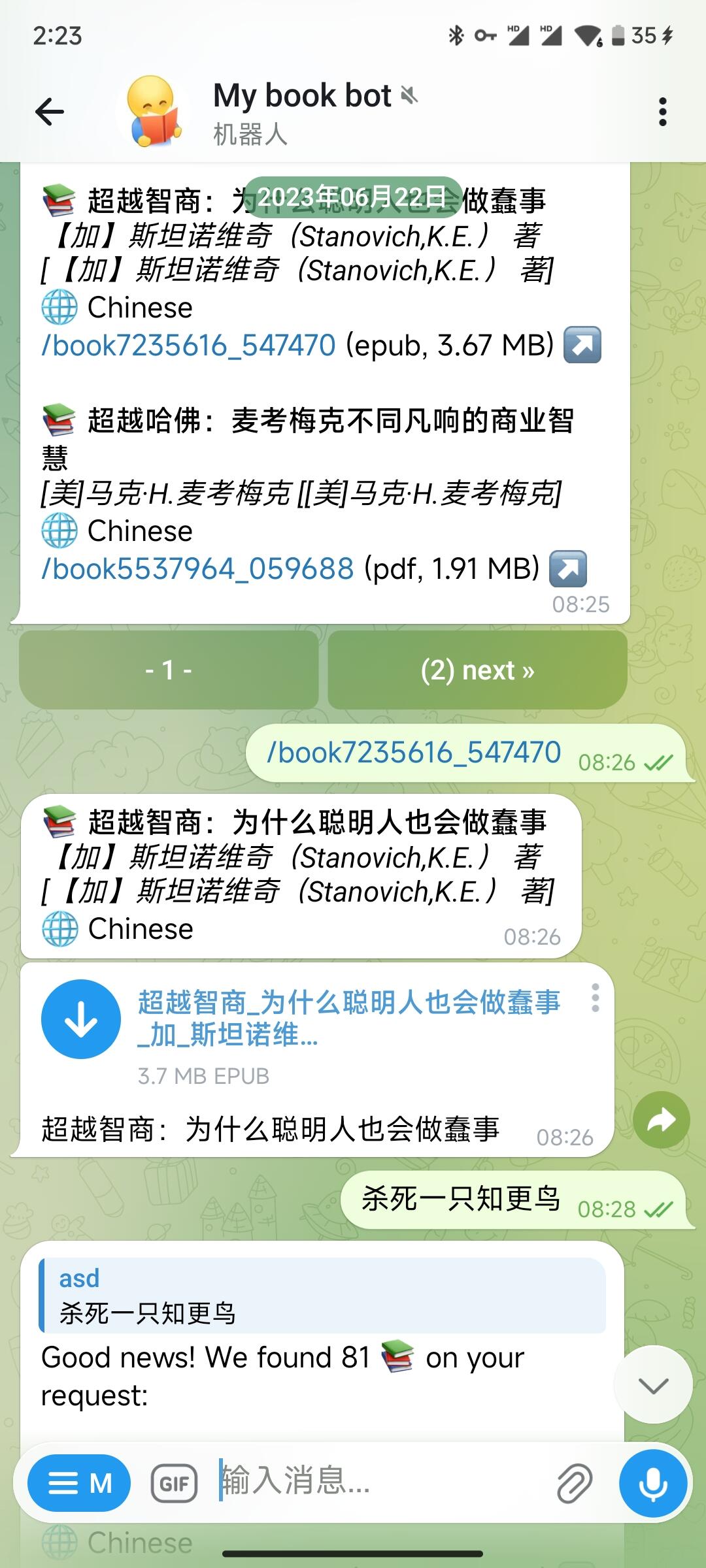Screen dimensions: 706x1568
Task: Tap the quoted asd reply preview
Action: 322,1296
